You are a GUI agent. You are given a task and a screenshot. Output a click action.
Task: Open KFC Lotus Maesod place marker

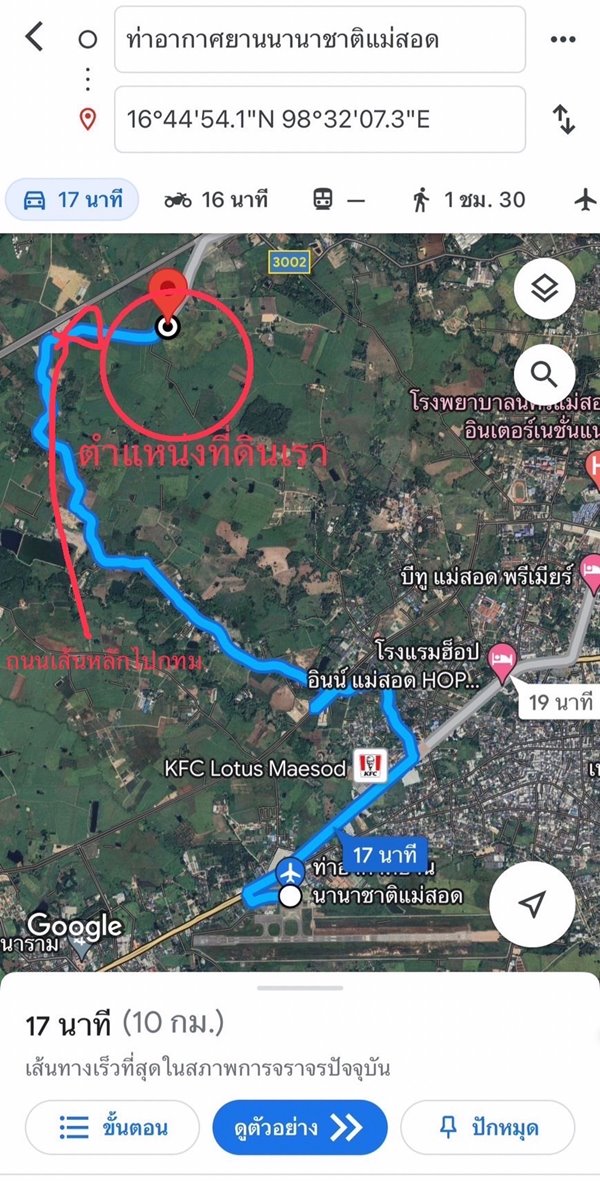point(368,768)
